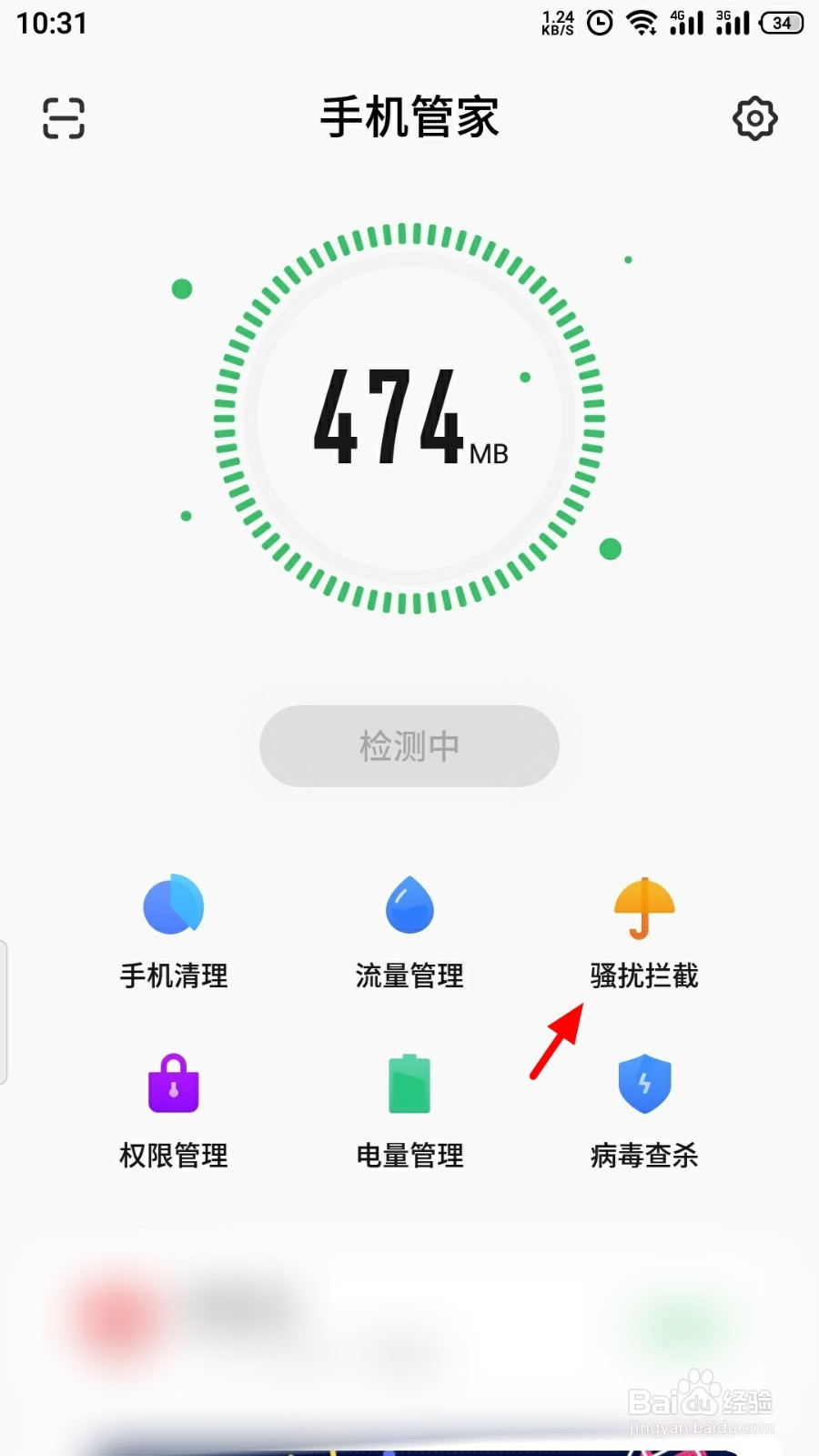Image resolution: width=819 pixels, height=1456 pixels.
Task: Tap the 474MB memory reading
Action: (x=409, y=423)
